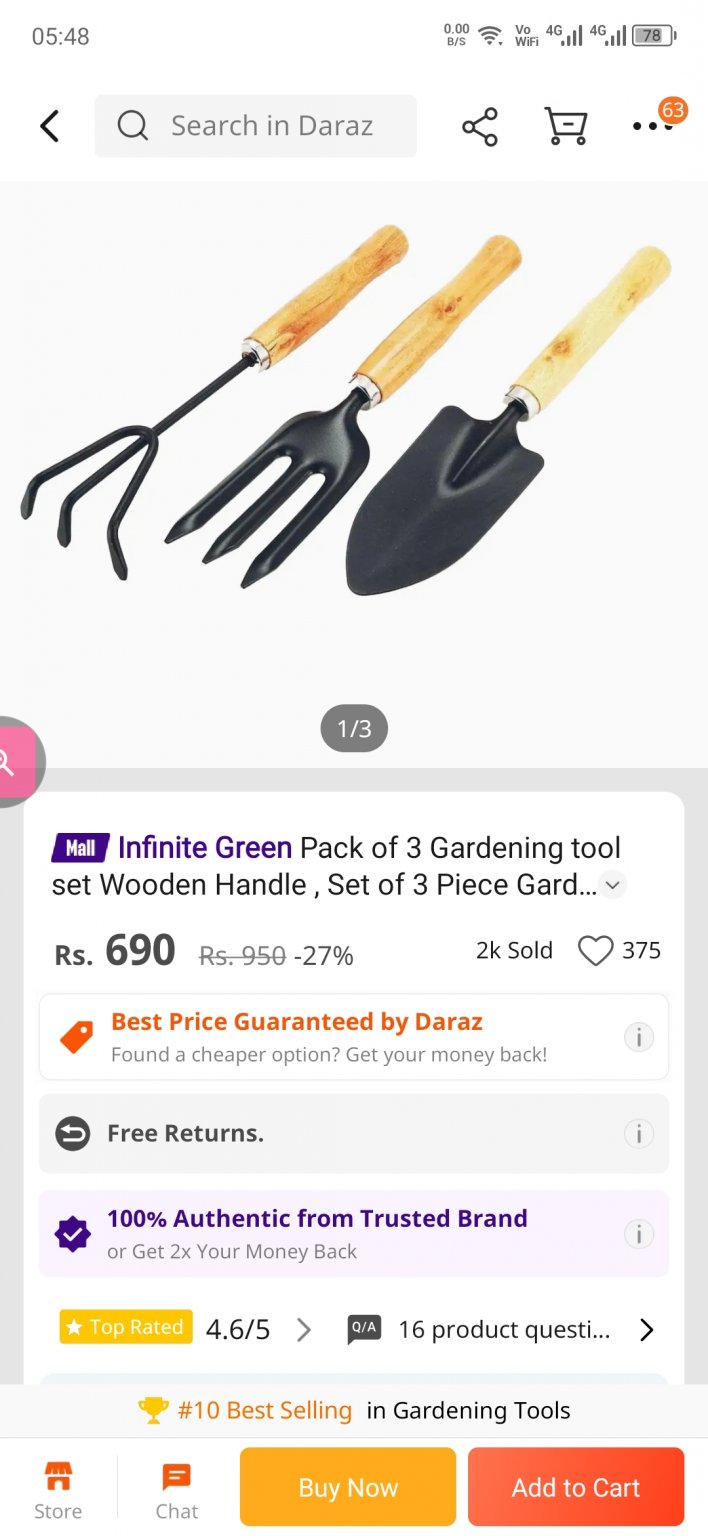Tap Buy Now
Viewport: 708px width, 1536px height.
coord(348,1487)
